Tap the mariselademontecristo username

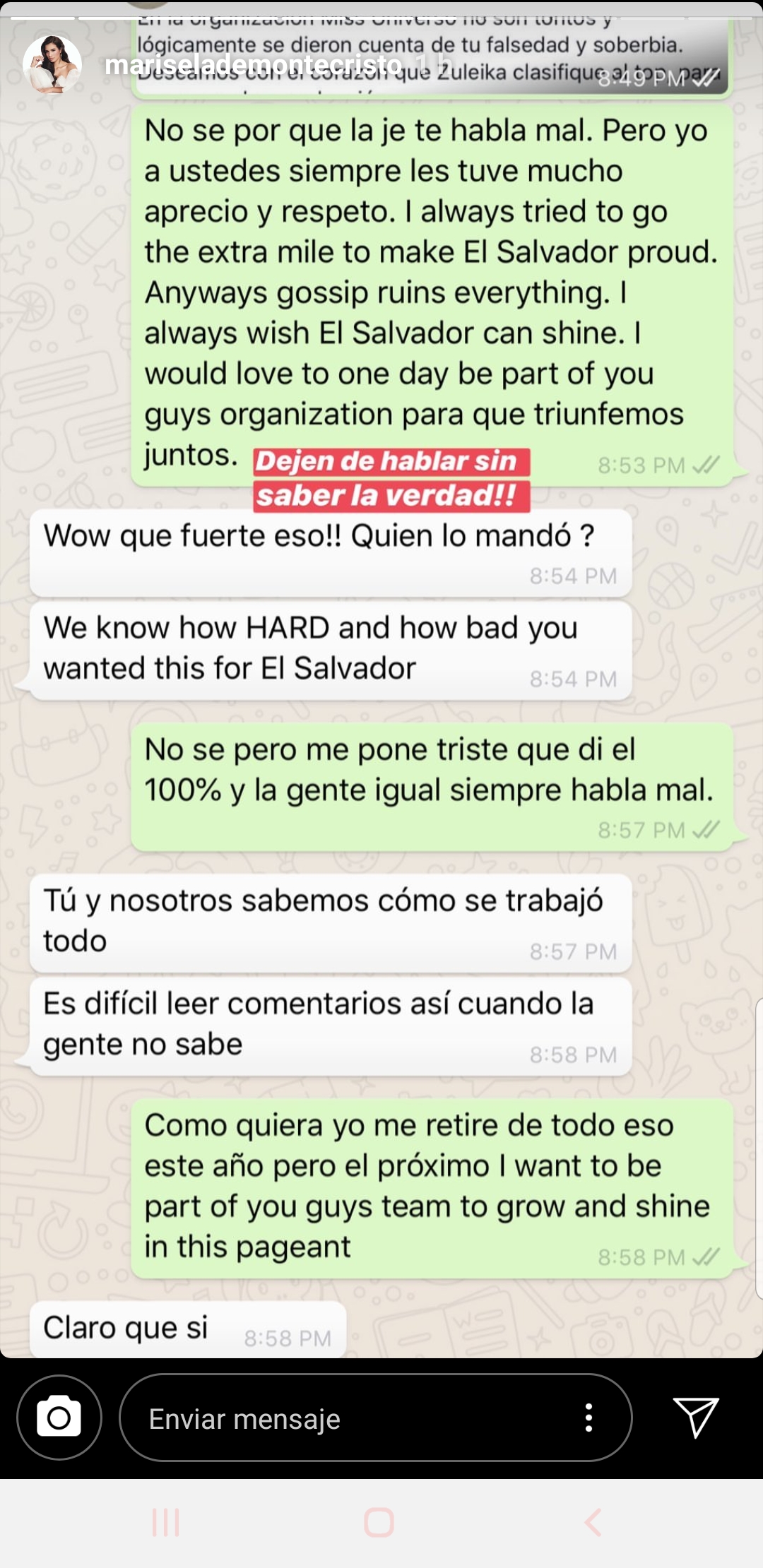click(253, 65)
